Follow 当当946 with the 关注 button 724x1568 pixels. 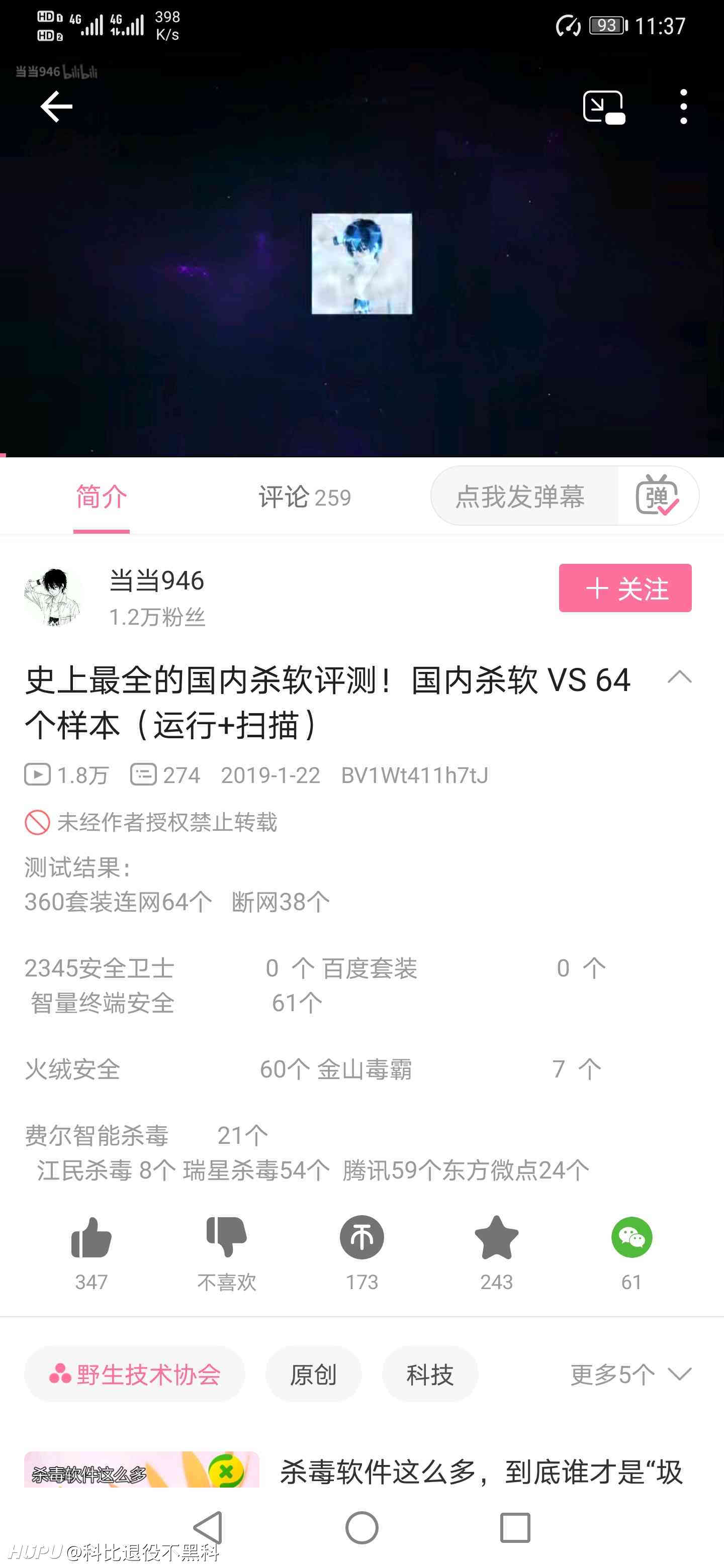625,588
